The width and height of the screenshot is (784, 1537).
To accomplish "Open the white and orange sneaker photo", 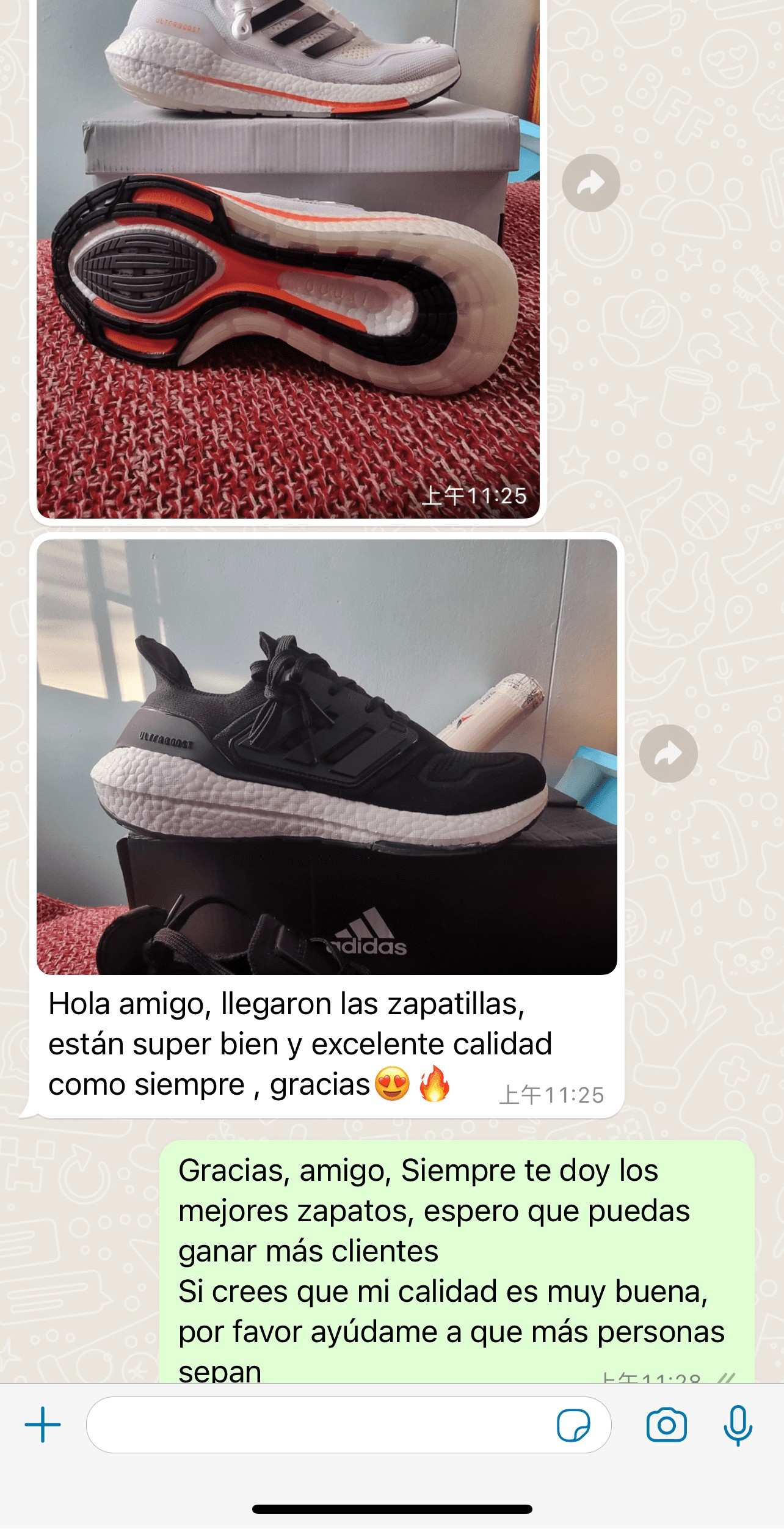I will pos(288,257).
